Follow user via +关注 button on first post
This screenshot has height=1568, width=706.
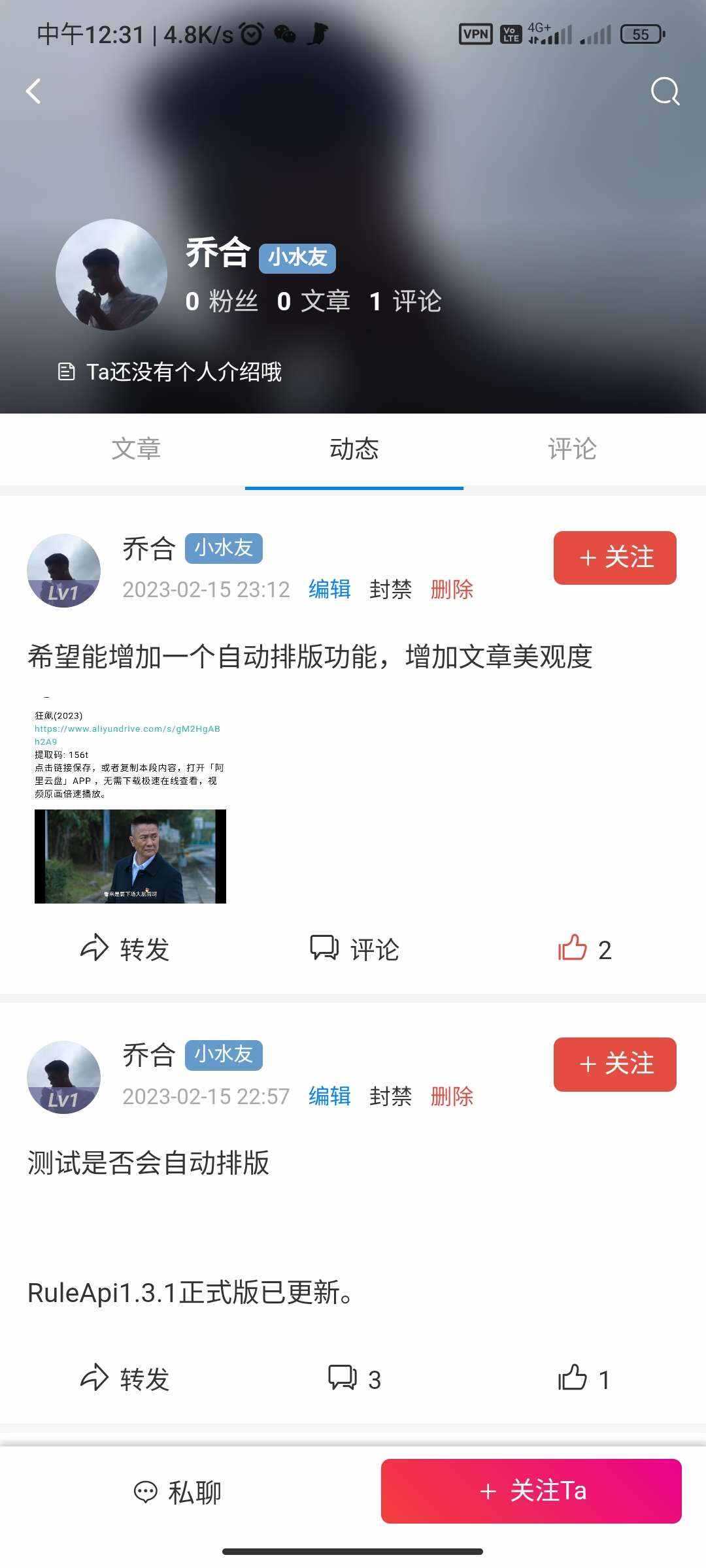(x=614, y=559)
